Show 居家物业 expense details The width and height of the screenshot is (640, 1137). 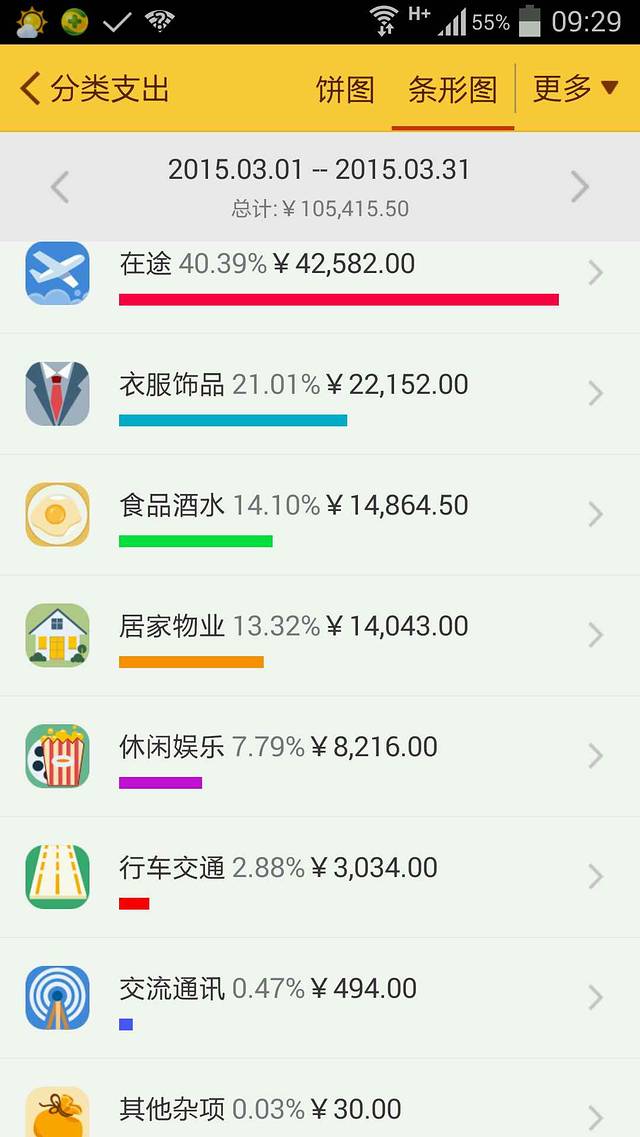tap(320, 636)
